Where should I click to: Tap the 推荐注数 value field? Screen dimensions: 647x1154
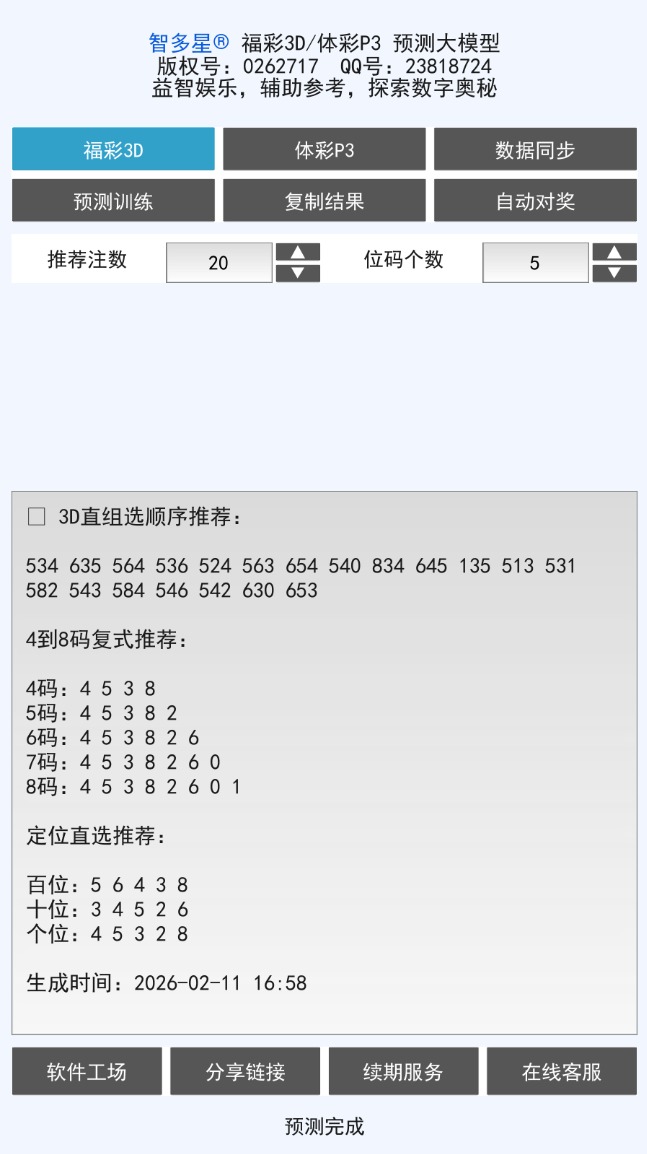tap(218, 263)
